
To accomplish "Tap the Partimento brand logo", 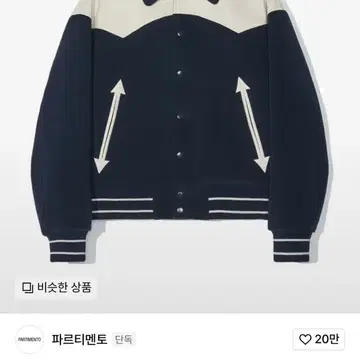I will (x=30, y=340).
